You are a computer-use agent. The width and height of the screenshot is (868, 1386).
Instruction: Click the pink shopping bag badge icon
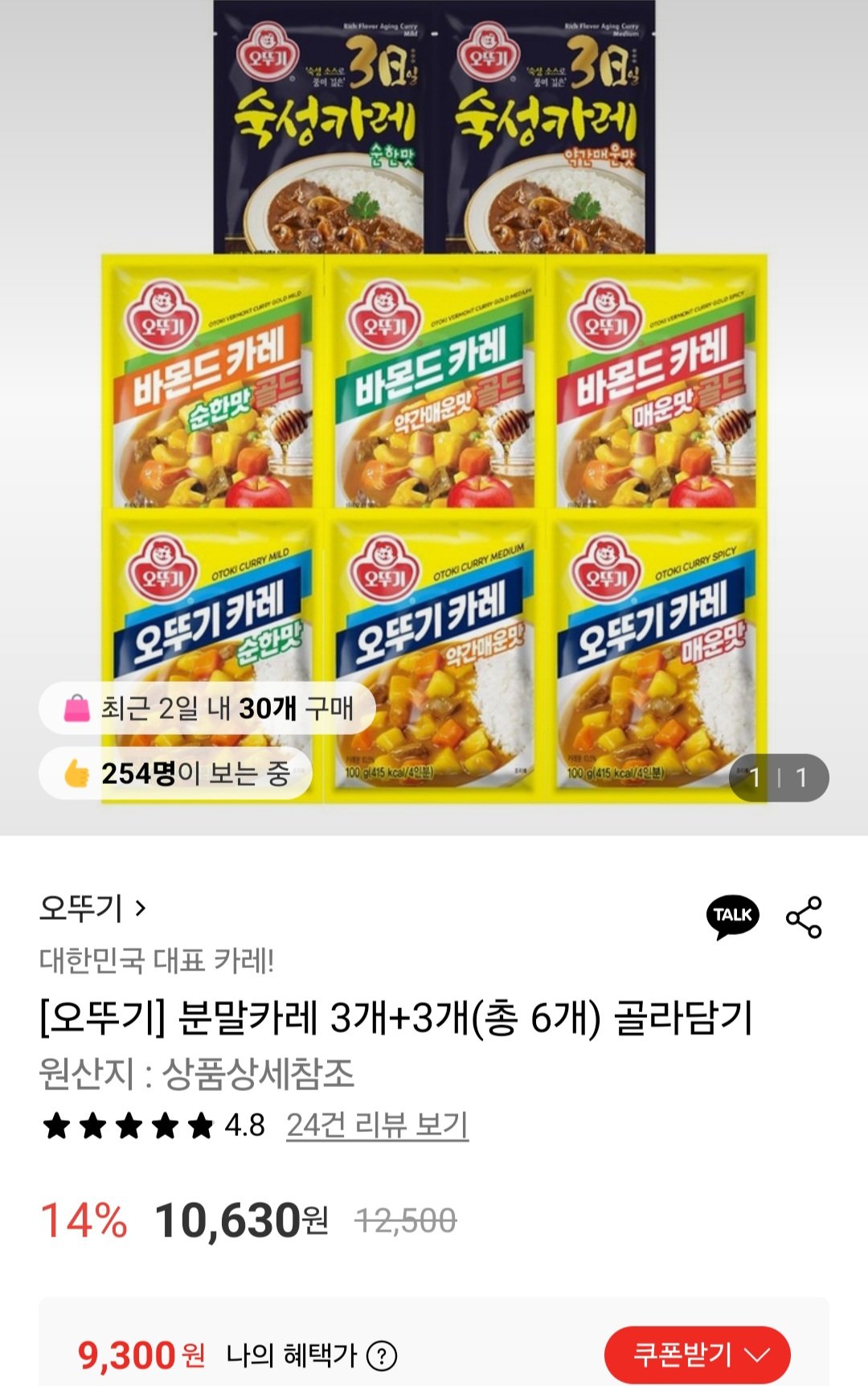pos(77,708)
